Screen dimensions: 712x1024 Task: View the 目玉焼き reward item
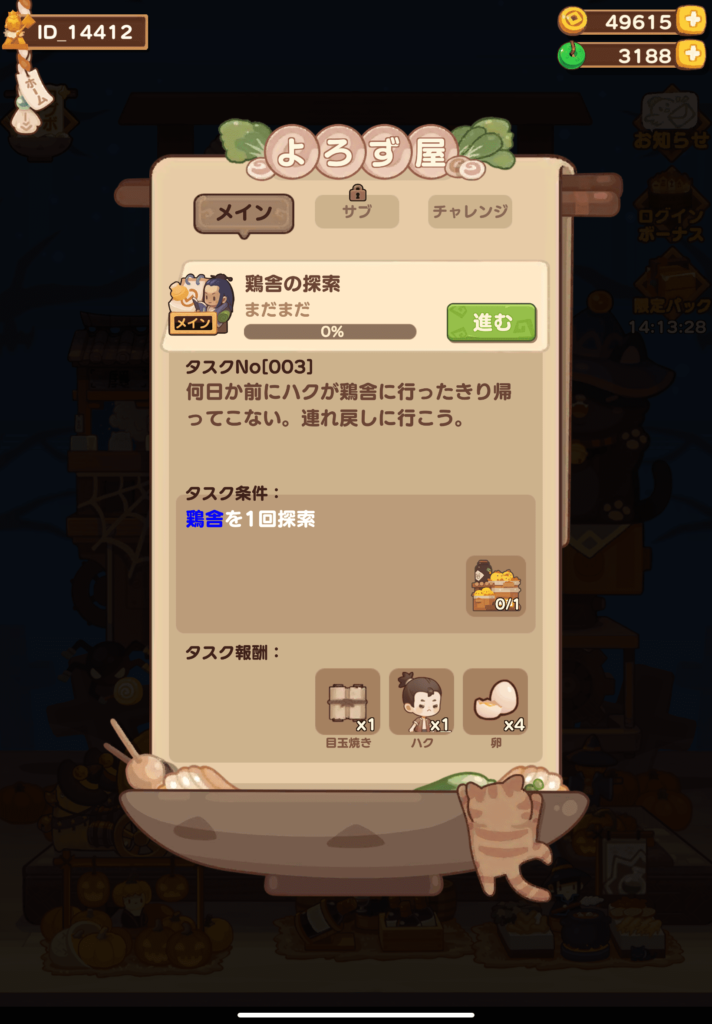[x=348, y=702]
